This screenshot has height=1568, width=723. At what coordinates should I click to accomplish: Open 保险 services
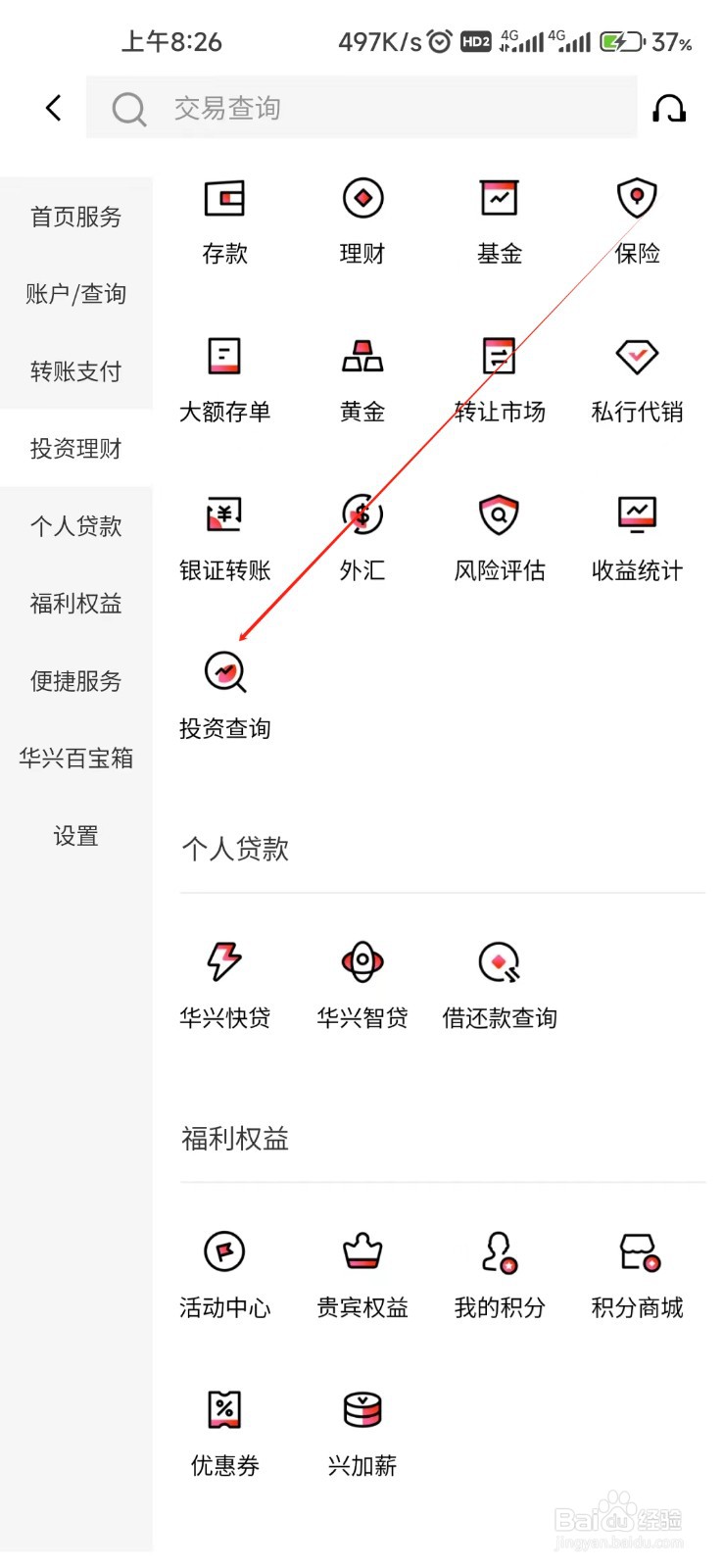pos(637,221)
